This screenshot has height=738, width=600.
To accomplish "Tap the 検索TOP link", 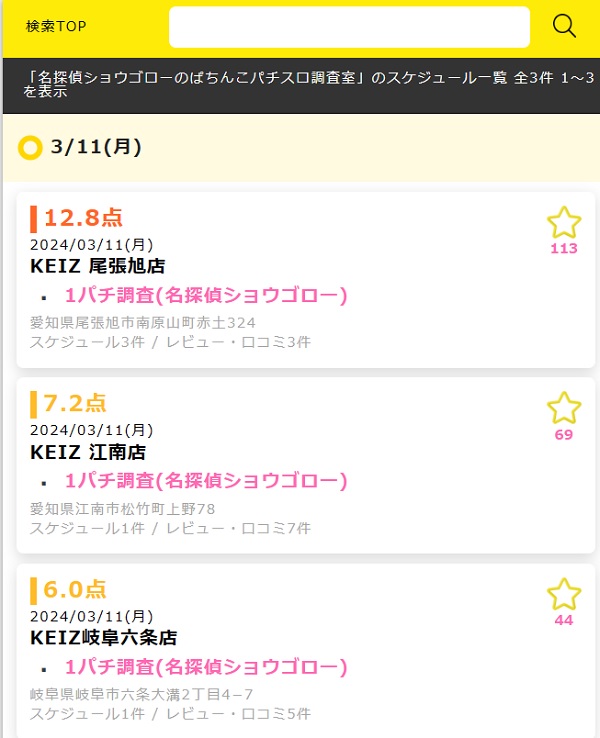I will tap(56, 27).
